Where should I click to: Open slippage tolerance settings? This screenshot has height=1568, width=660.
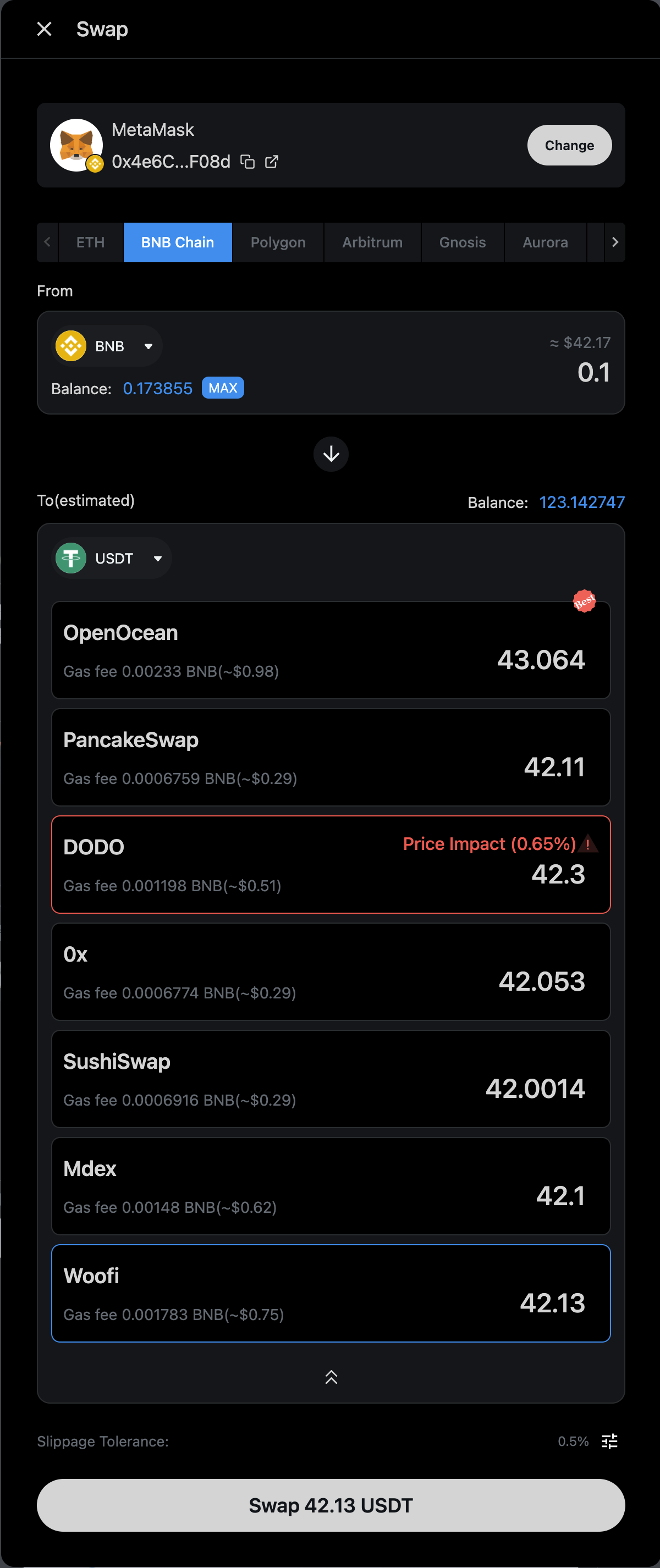click(609, 1441)
